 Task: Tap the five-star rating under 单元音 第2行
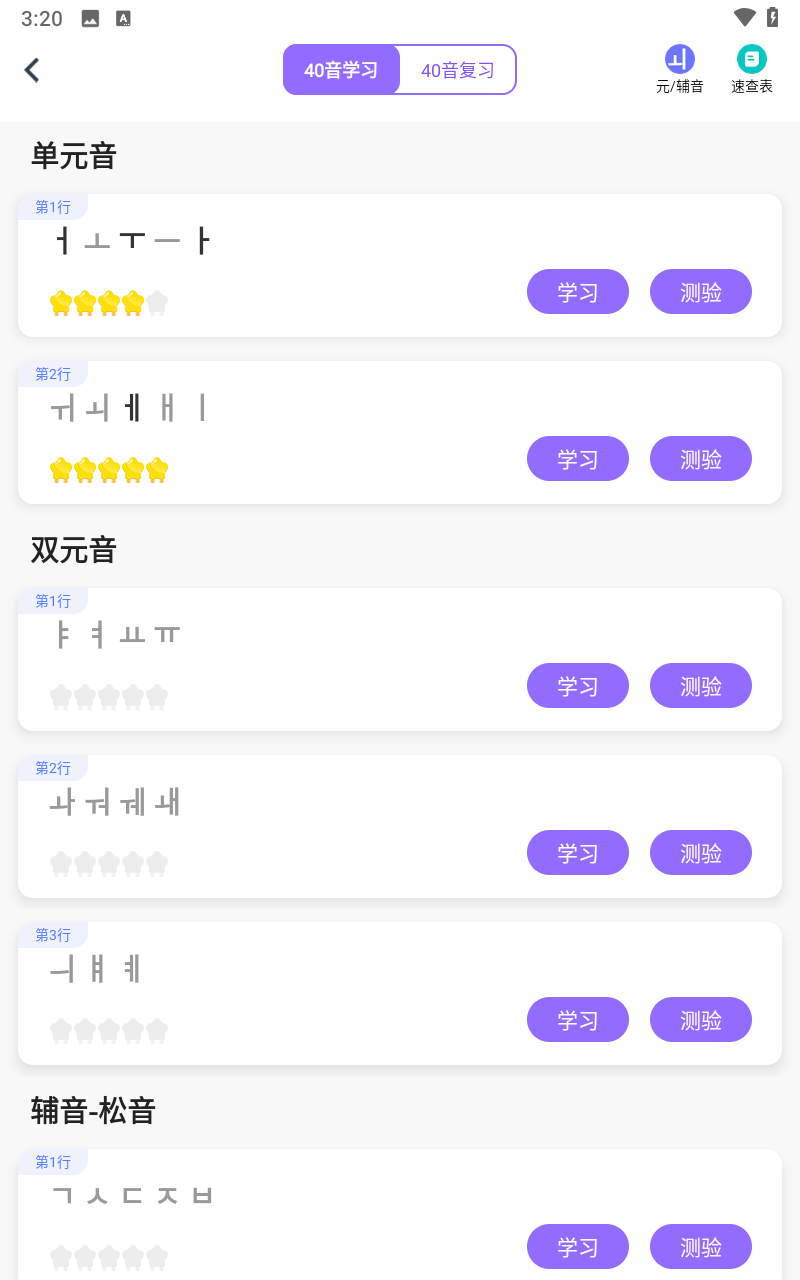pyautogui.click(x=109, y=468)
